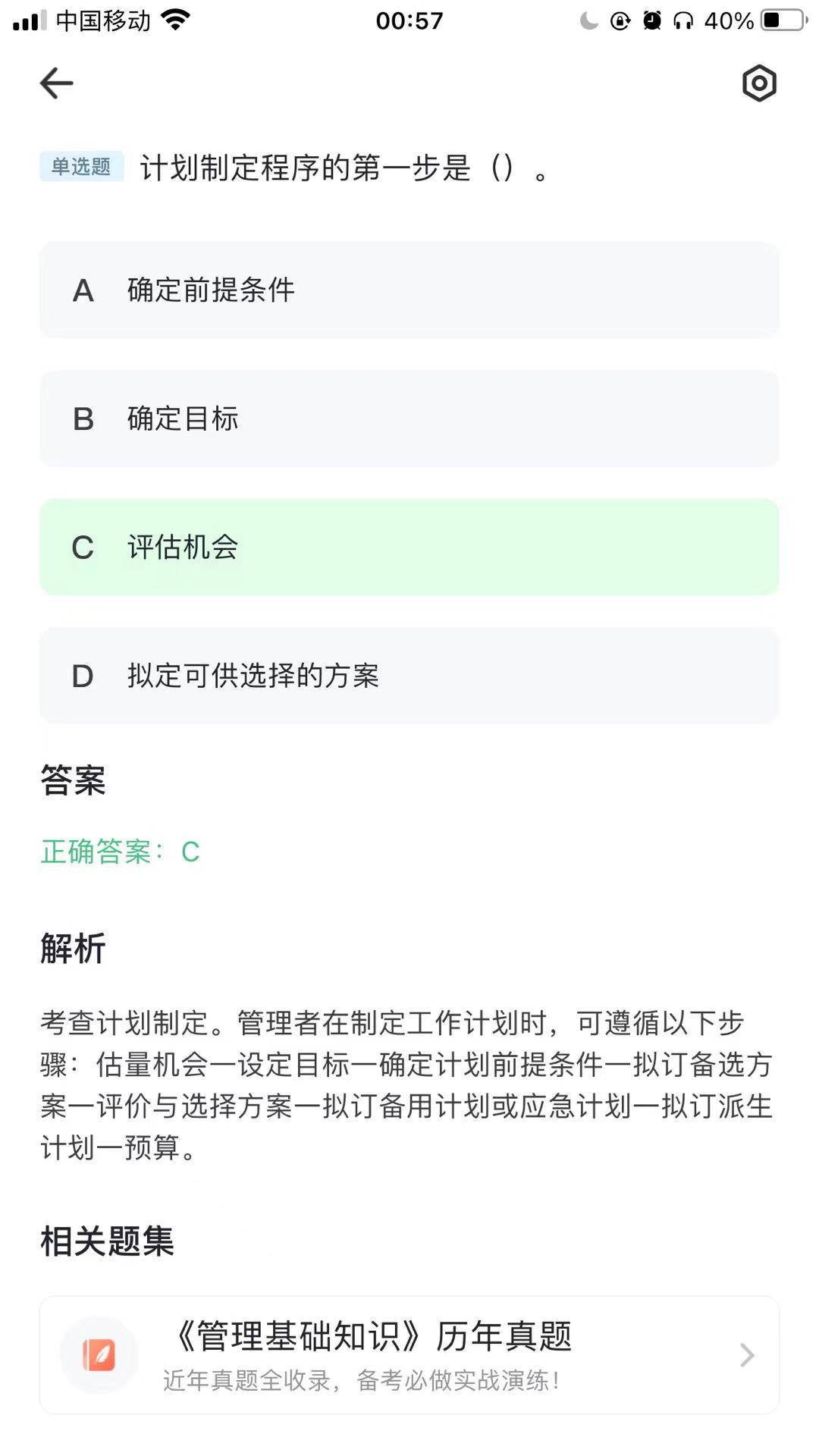Select option D 拟定可供选择的方案
The height and width of the screenshot is (1456, 819).
(409, 676)
